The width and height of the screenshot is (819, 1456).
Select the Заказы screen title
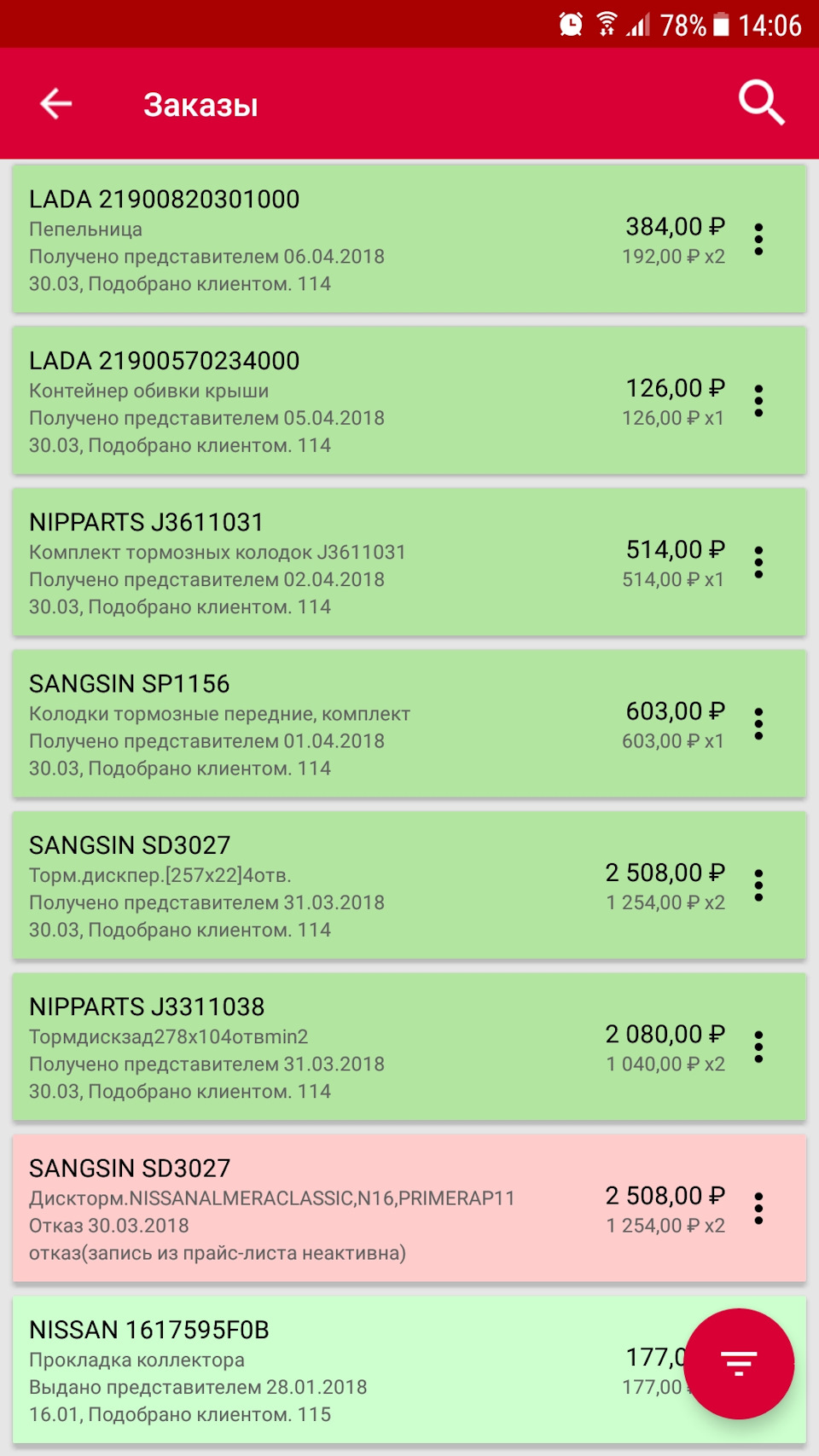point(200,104)
